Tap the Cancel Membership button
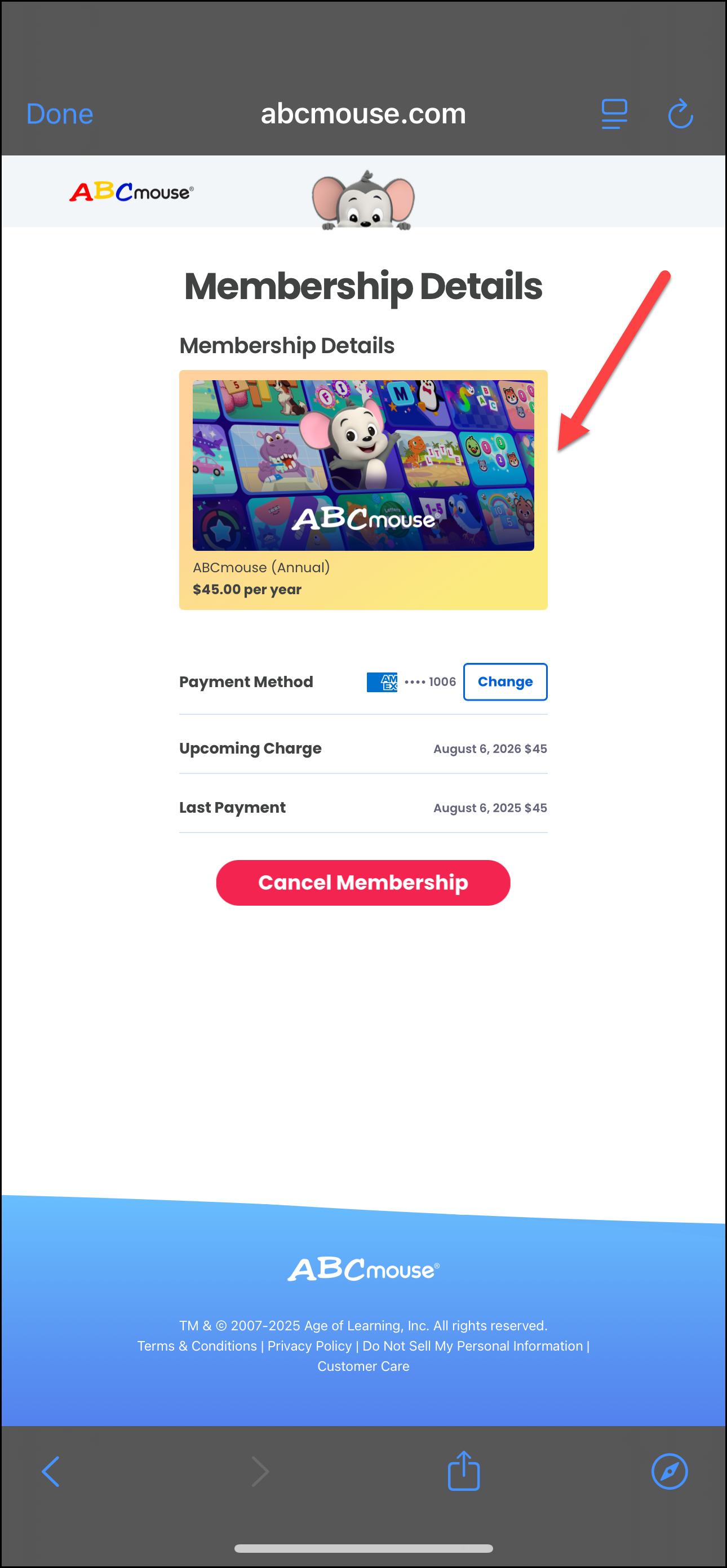Screen dimensions: 727x1568 pos(363,883)
